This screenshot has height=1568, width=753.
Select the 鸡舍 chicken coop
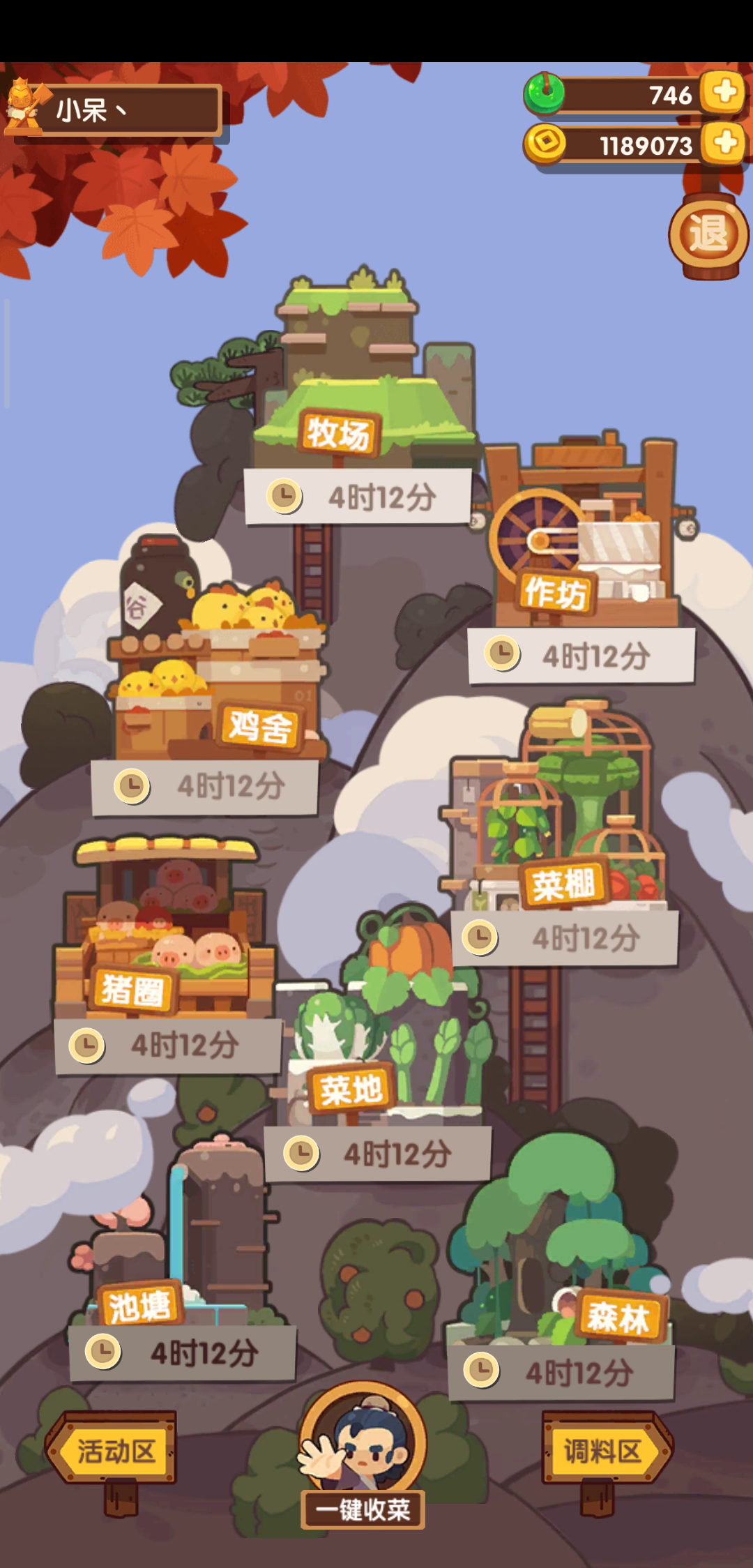[261, 727]
